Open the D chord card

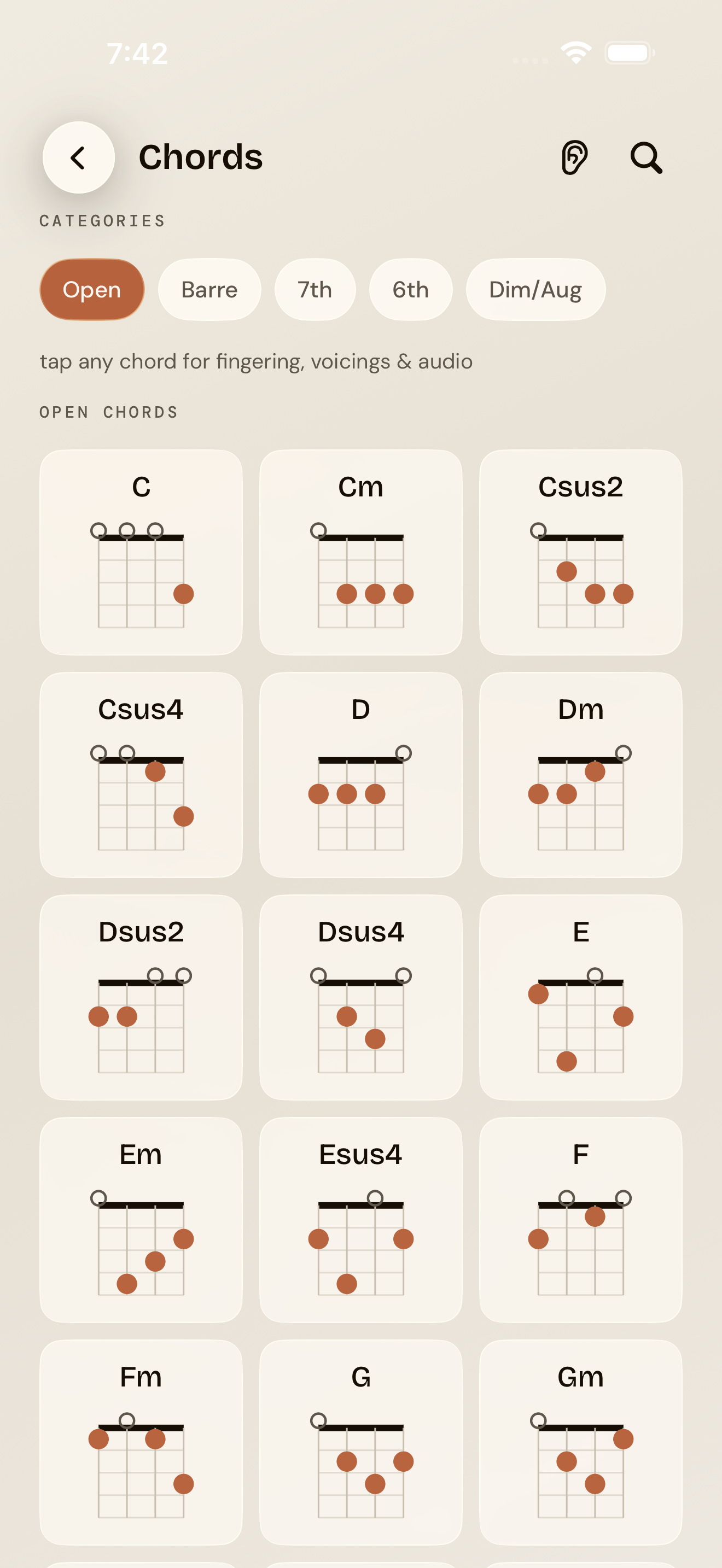[x=361, y=775]
